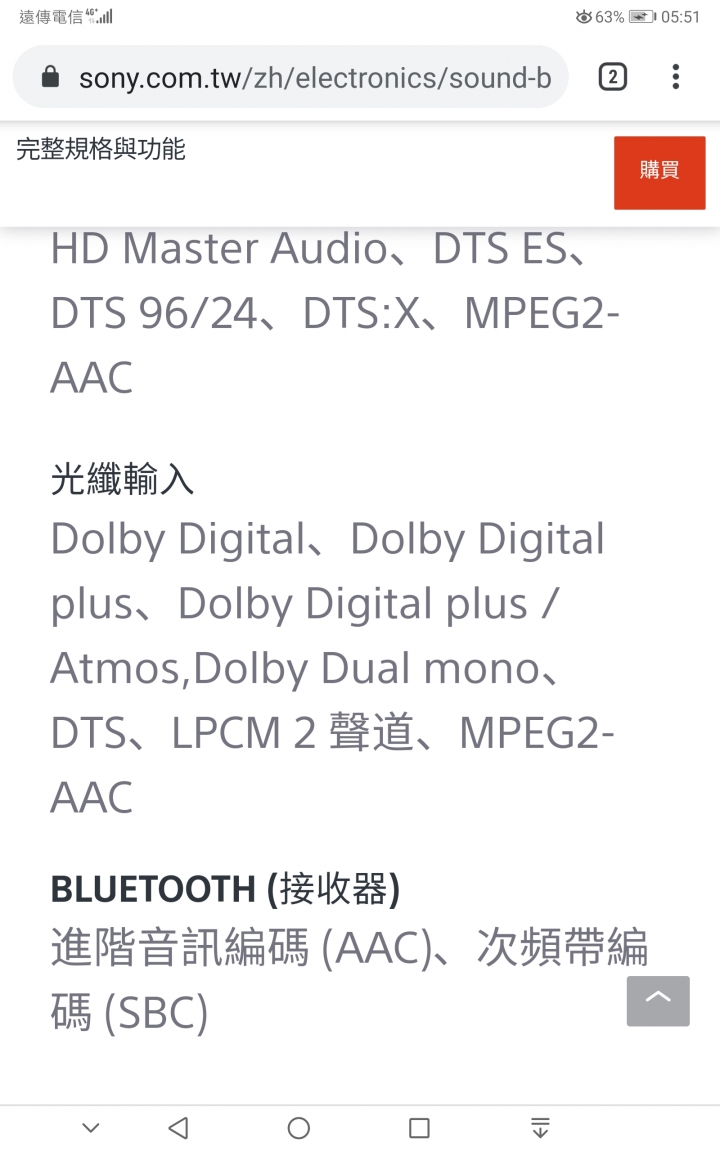Hide the navigation bar with the down chevron
The image size is (720, 1152).
91,1128
